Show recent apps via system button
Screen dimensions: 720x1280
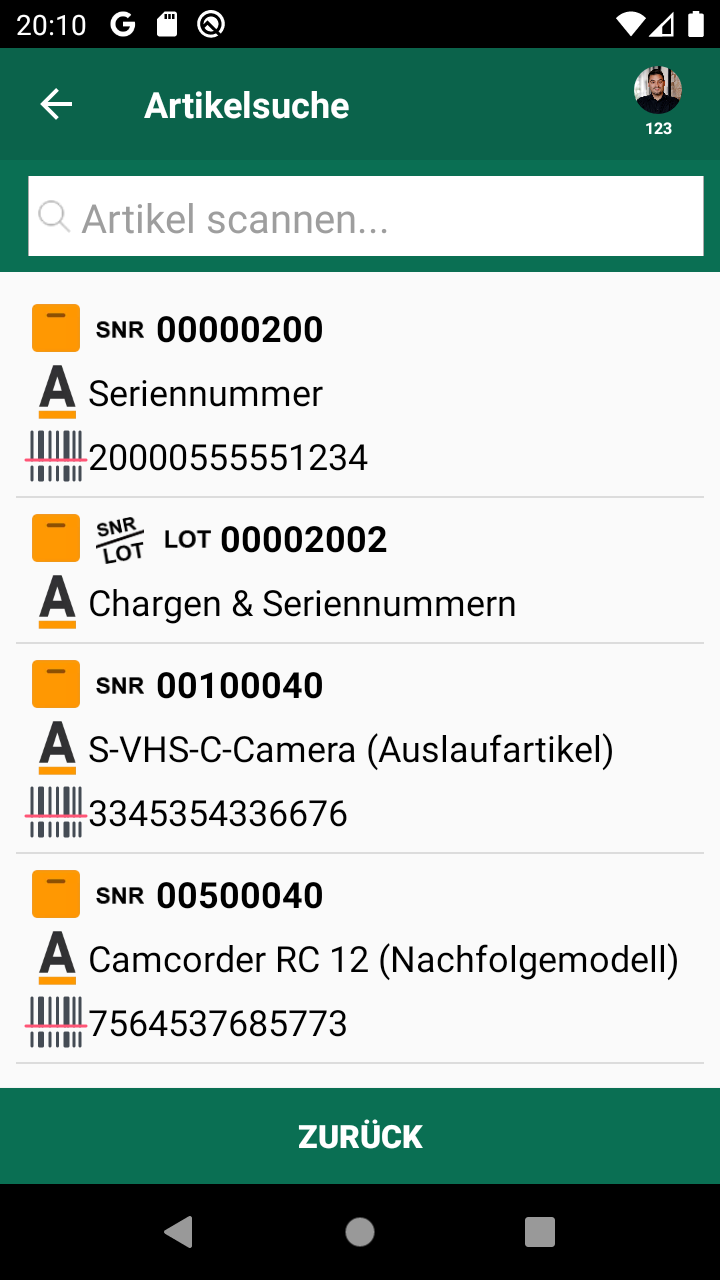540,1232
